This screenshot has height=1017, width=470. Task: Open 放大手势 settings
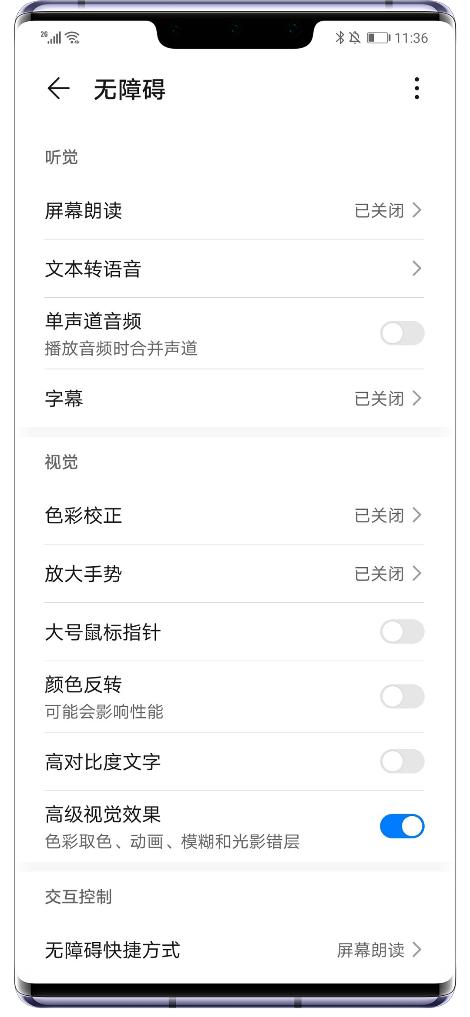pyautogui.click(x=234, y=573)
